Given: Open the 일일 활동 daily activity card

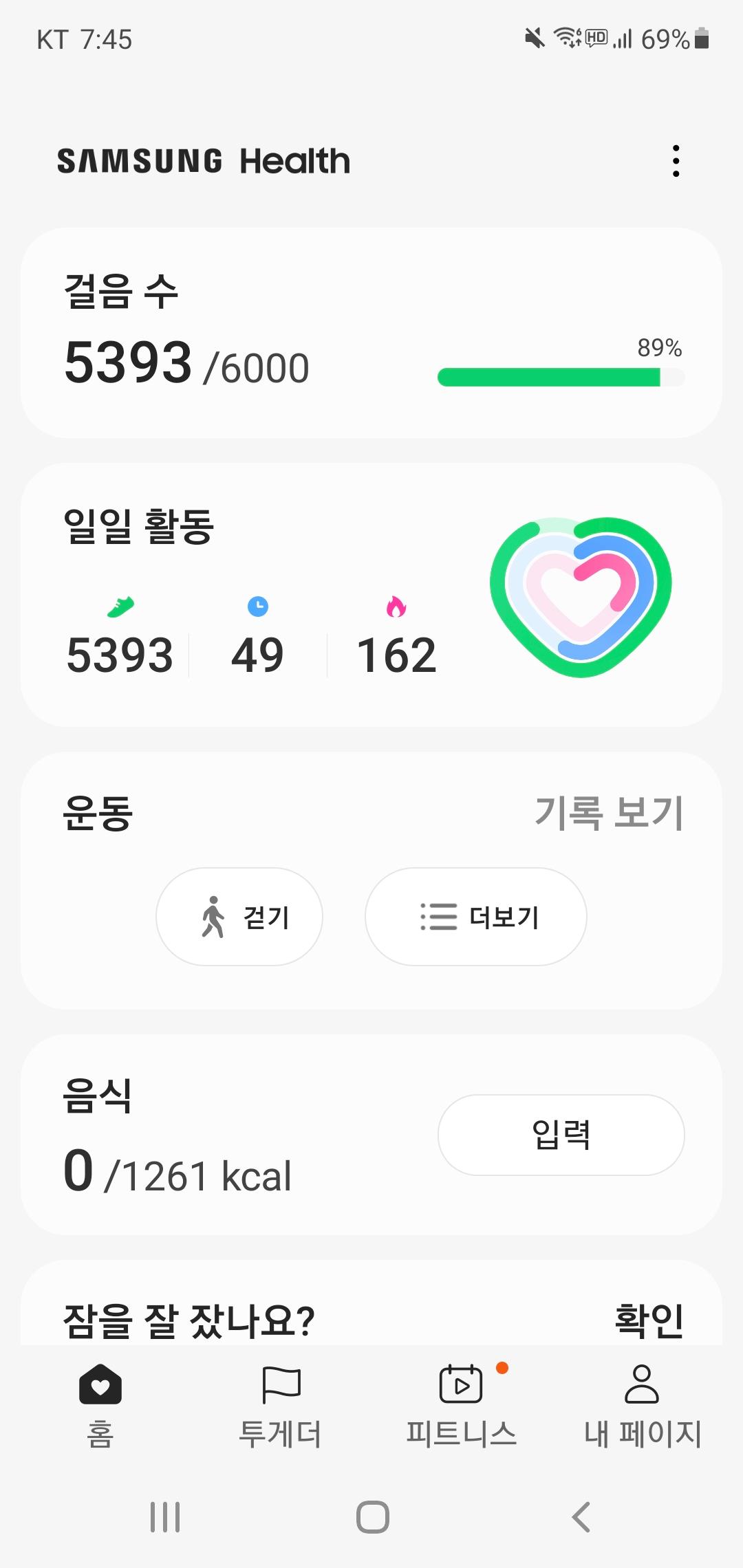Looking at the screenshot, I should click(x=371, y=595).
